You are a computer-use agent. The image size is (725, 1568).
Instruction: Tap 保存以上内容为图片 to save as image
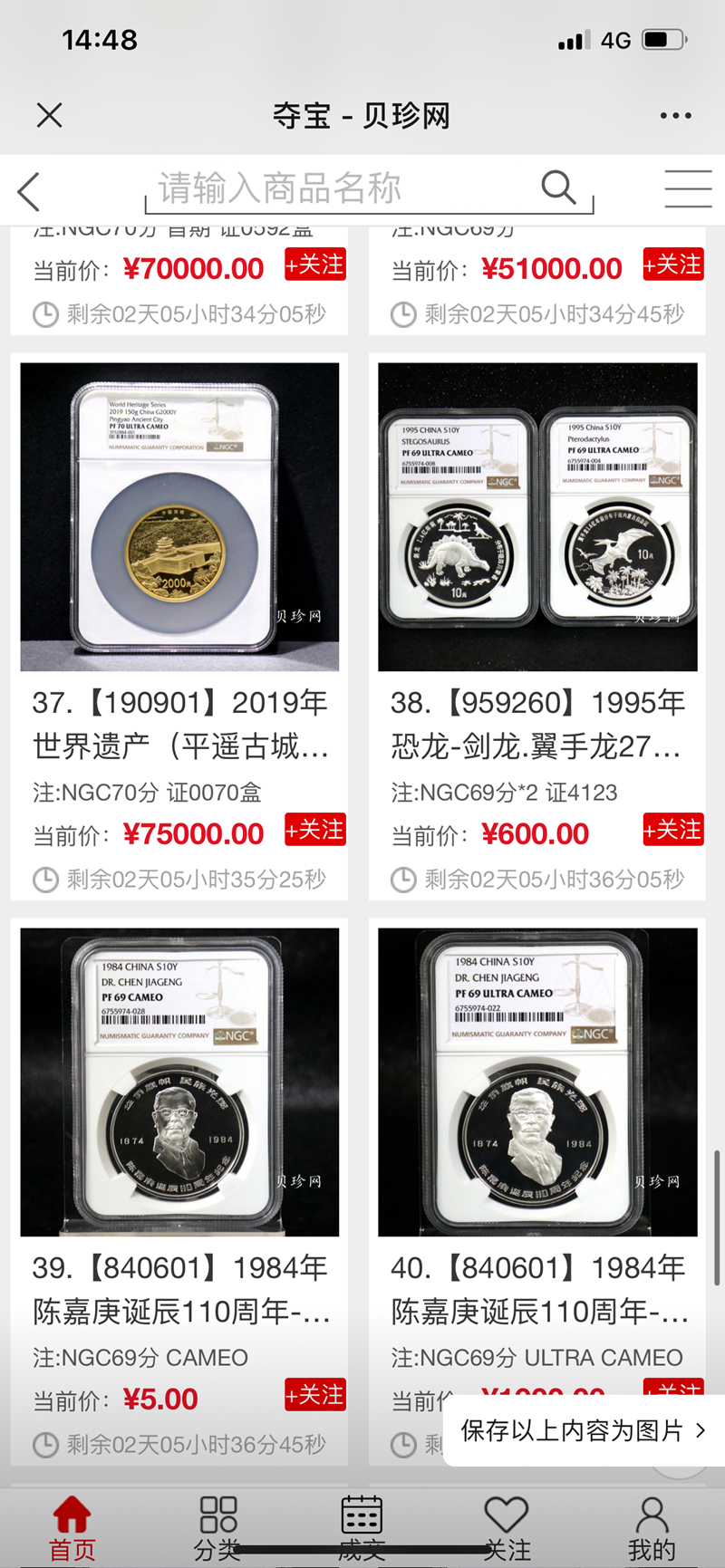582,1430
